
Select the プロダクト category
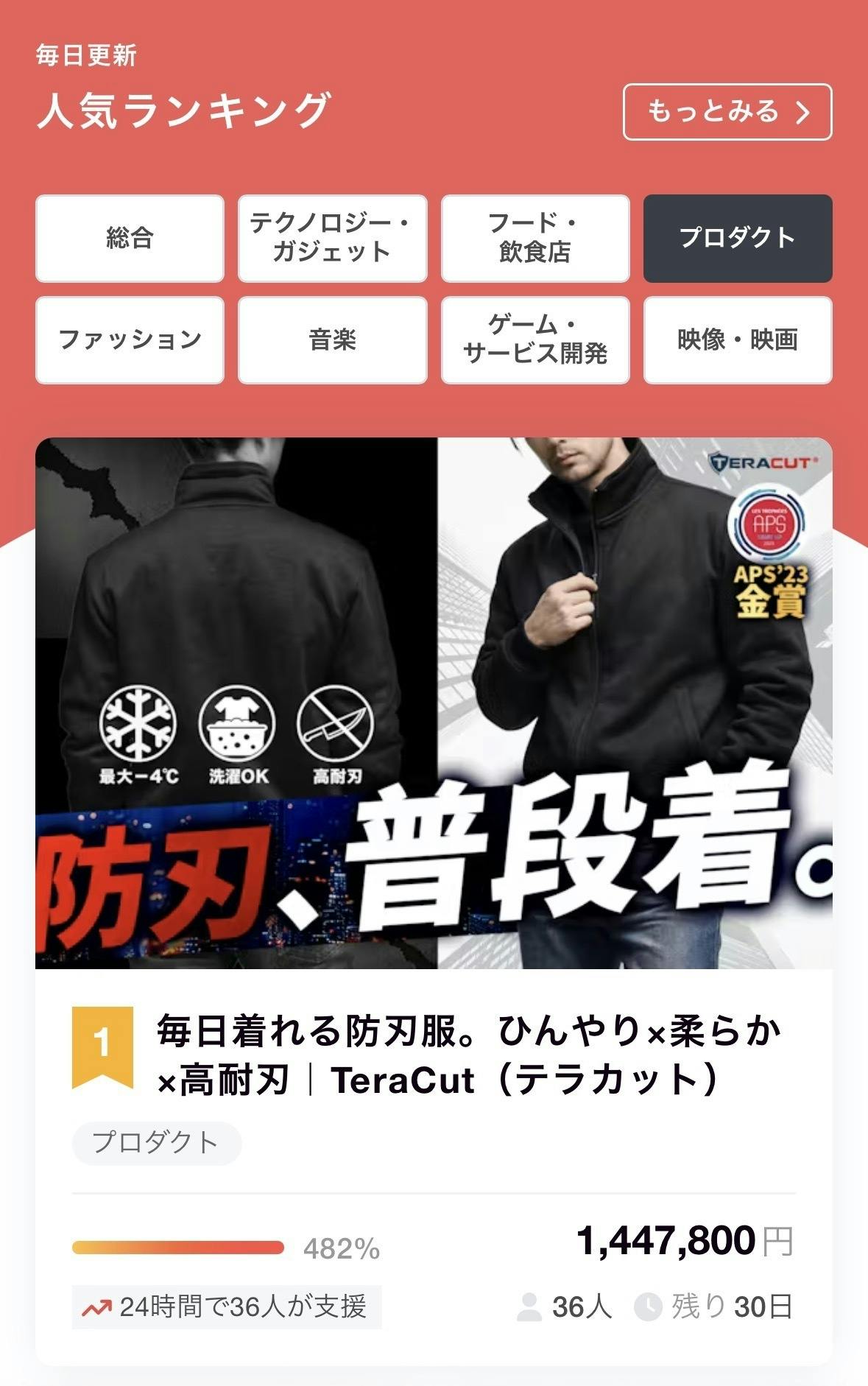(738, 238)
